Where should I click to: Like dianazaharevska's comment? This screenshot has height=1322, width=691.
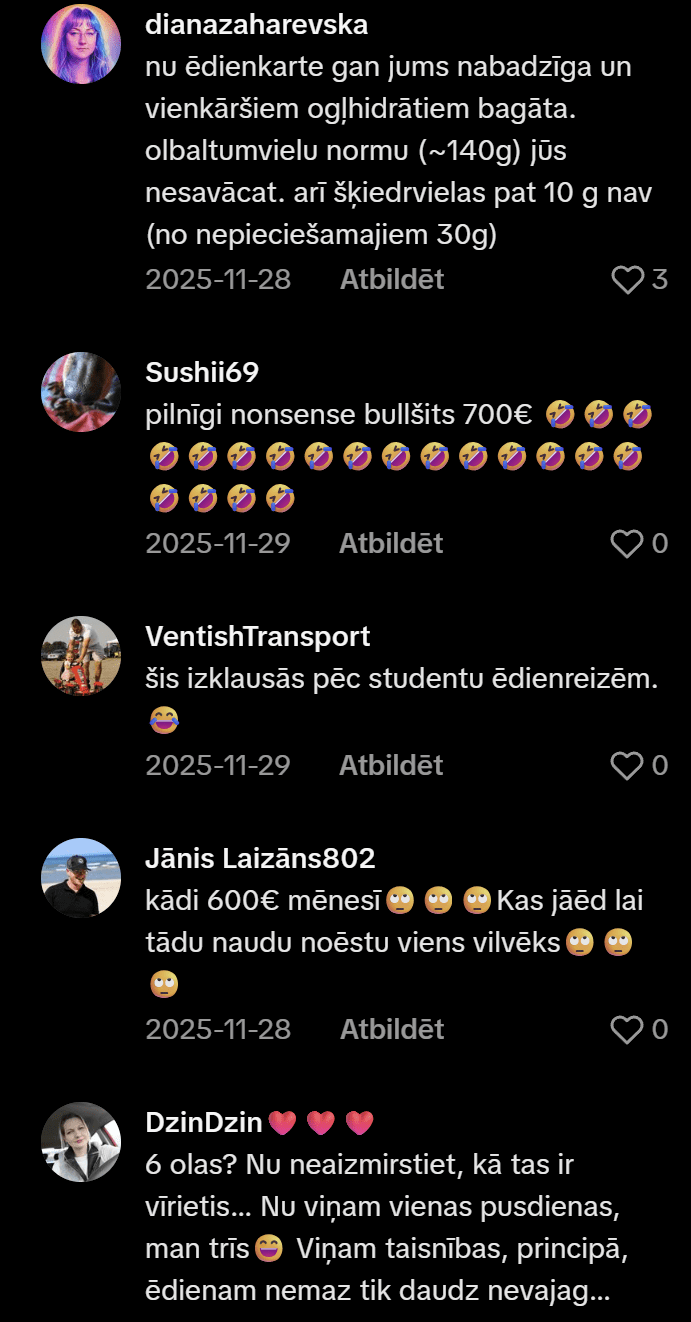pyautogui.click(x=627, y=280)
